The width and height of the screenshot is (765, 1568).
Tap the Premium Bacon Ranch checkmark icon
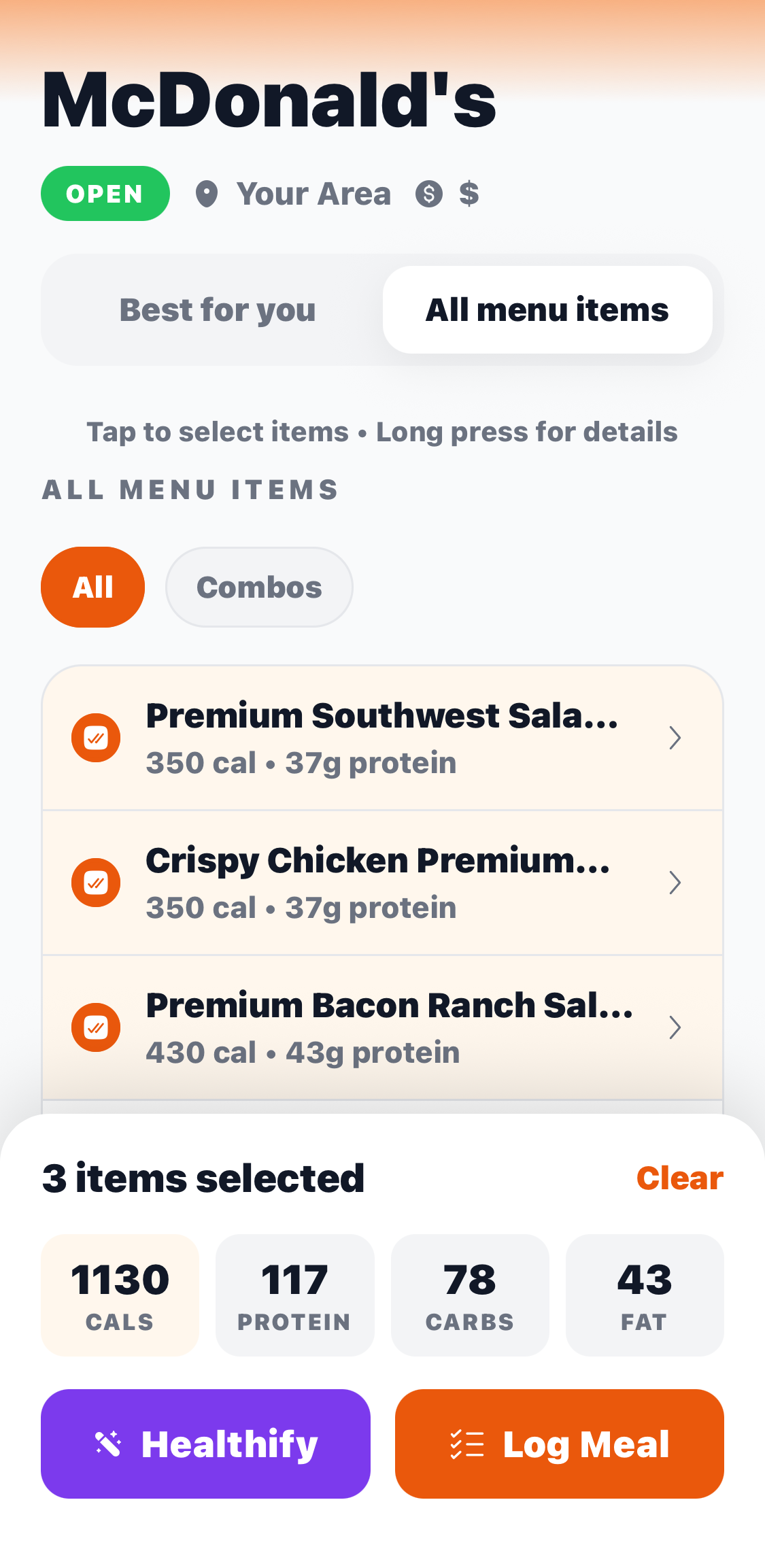[96, 1027]
